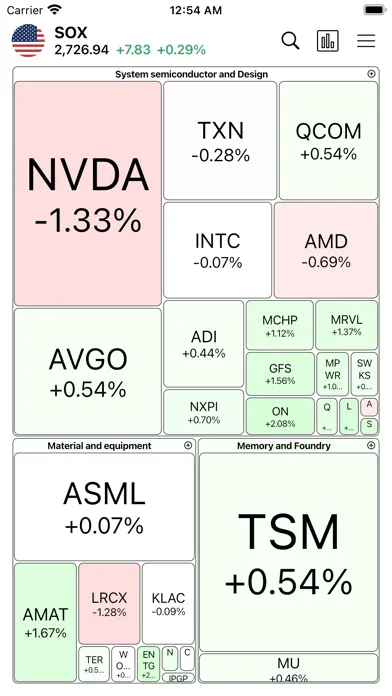Open the MRVL tile

click(346, 325)
